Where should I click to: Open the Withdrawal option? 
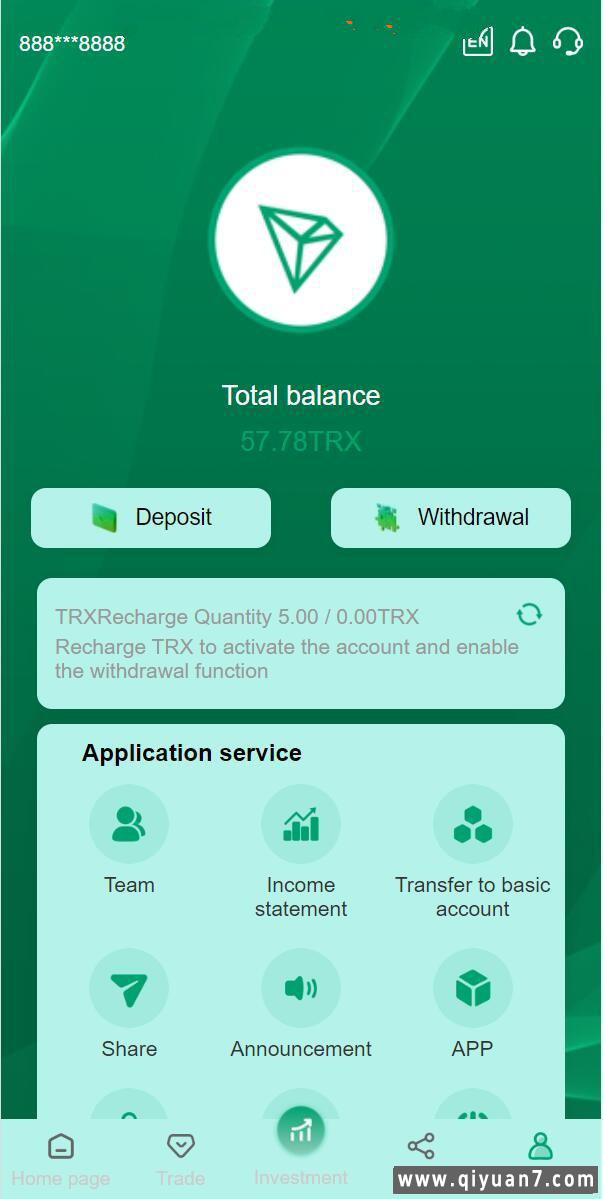tap(451, 518)
